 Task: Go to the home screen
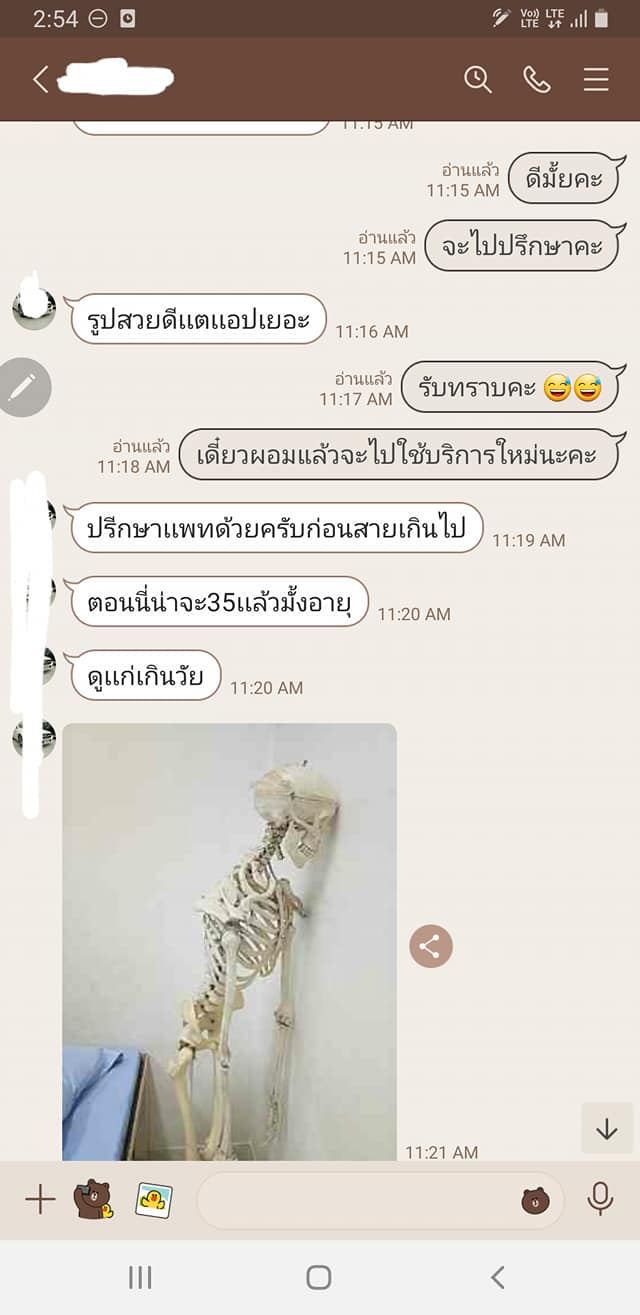click(319, 1277)
